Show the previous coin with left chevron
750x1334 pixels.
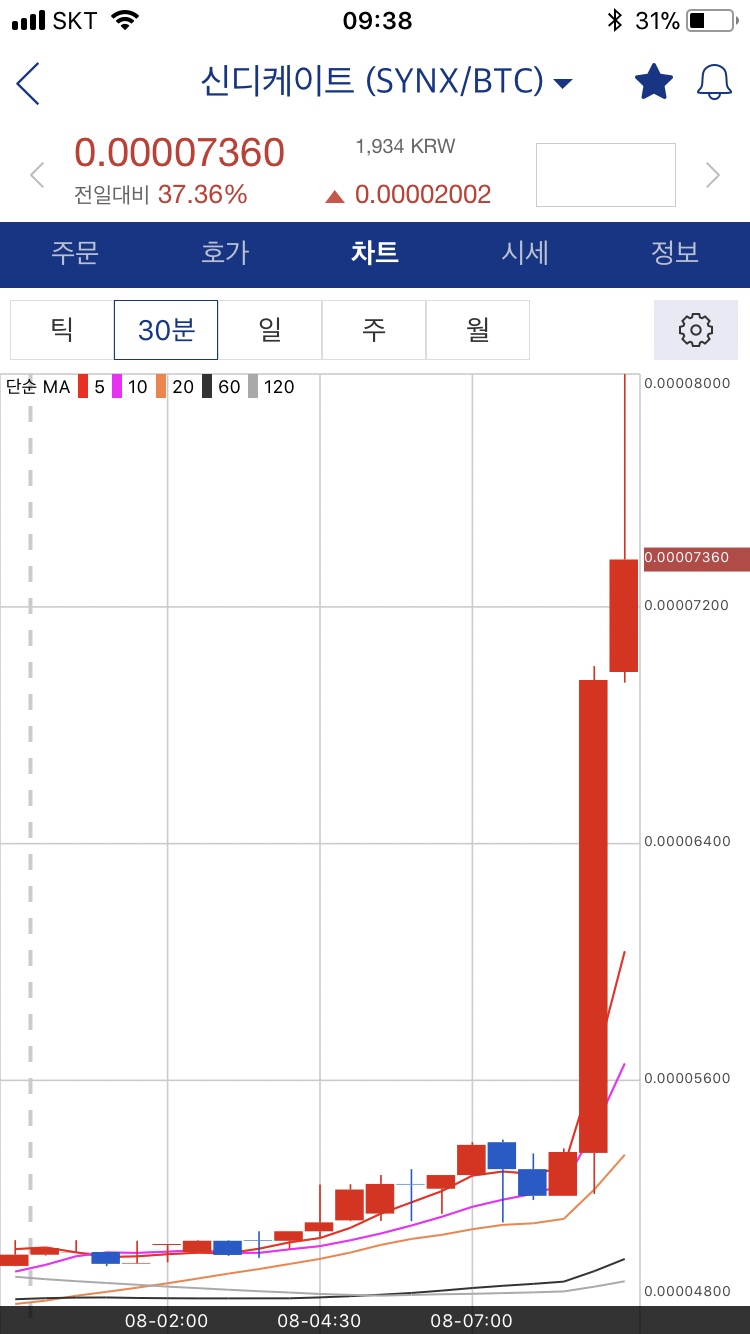[38, 175]
